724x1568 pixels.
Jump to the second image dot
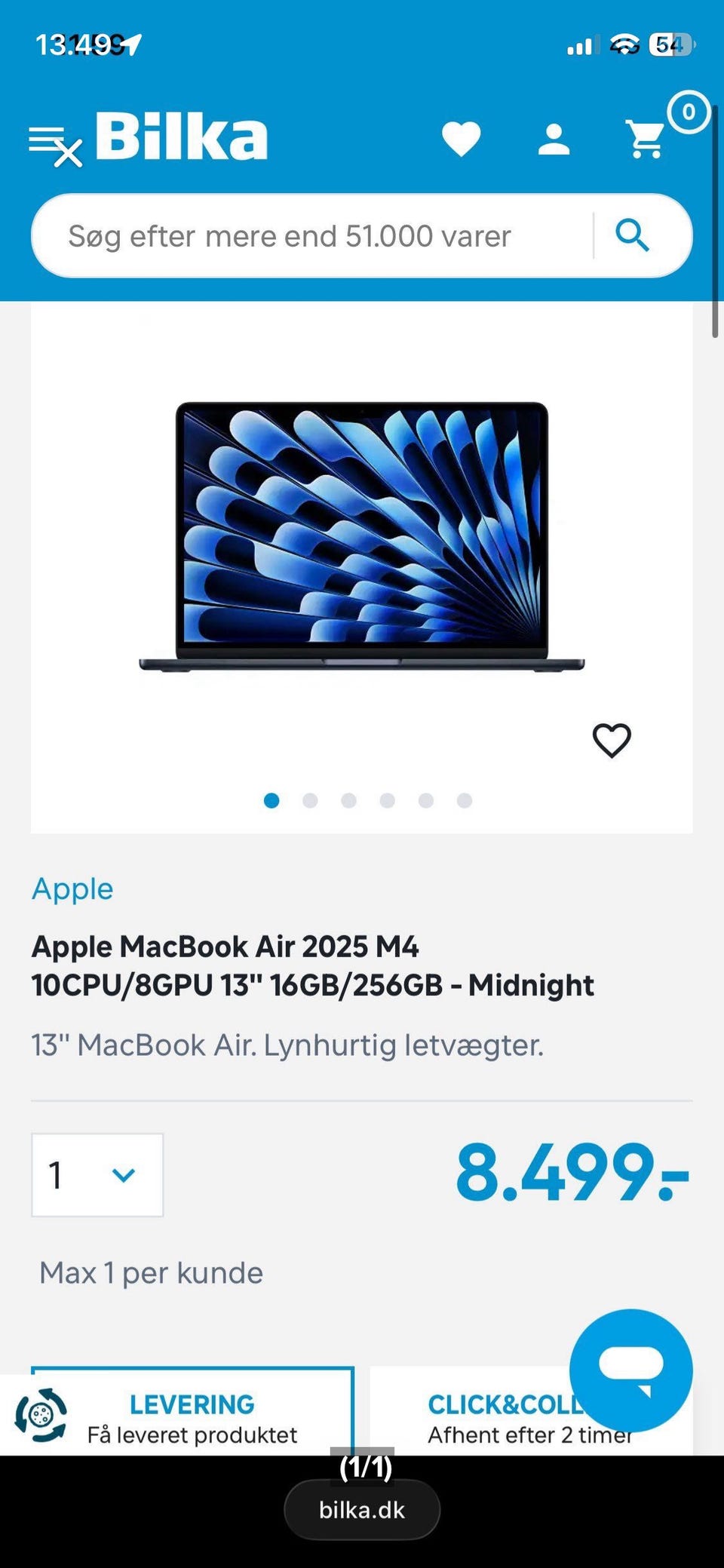(310, 800)
